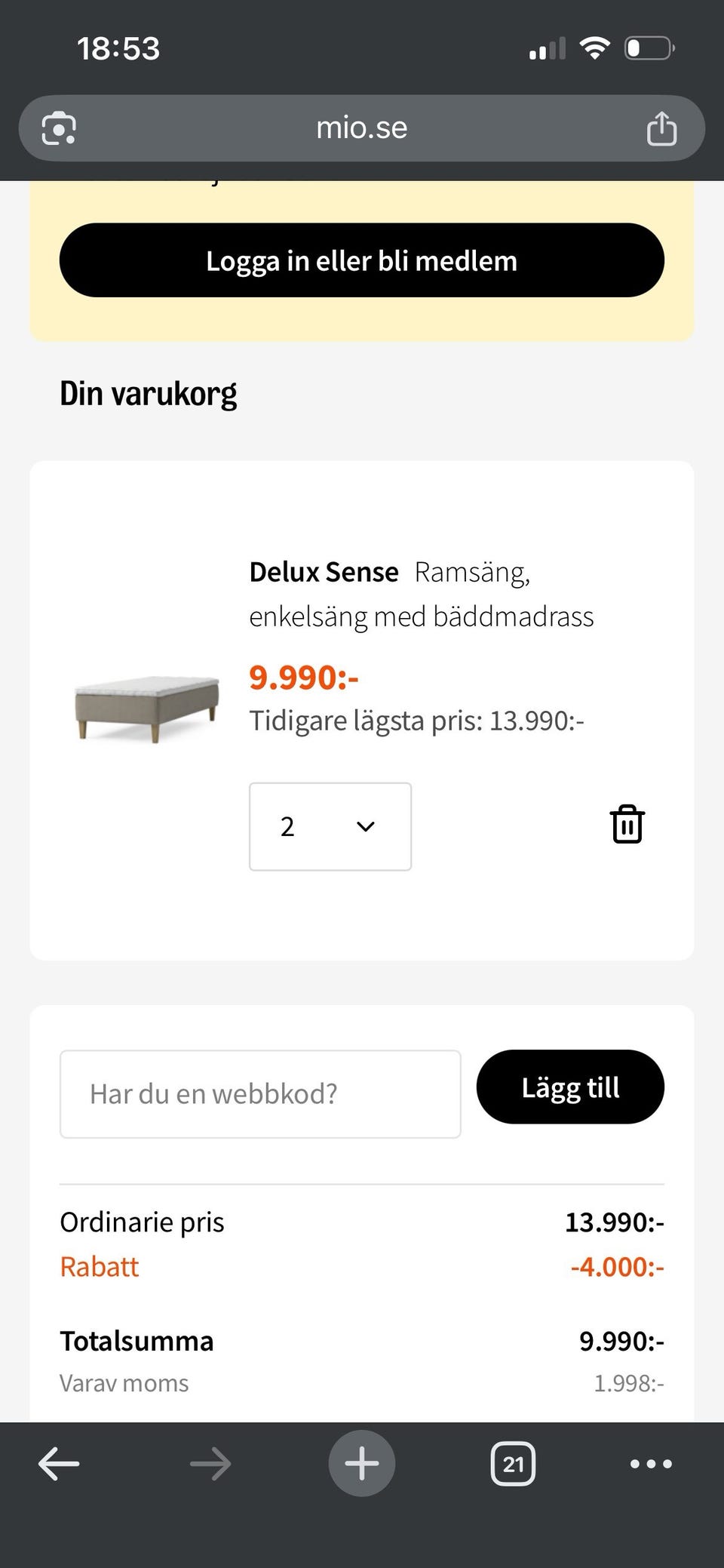Screen dimensions: 724x1568
Task: Focus the 'Har du en webbkod?' field
Action: pyautogui.click(x=260, y=1093)
